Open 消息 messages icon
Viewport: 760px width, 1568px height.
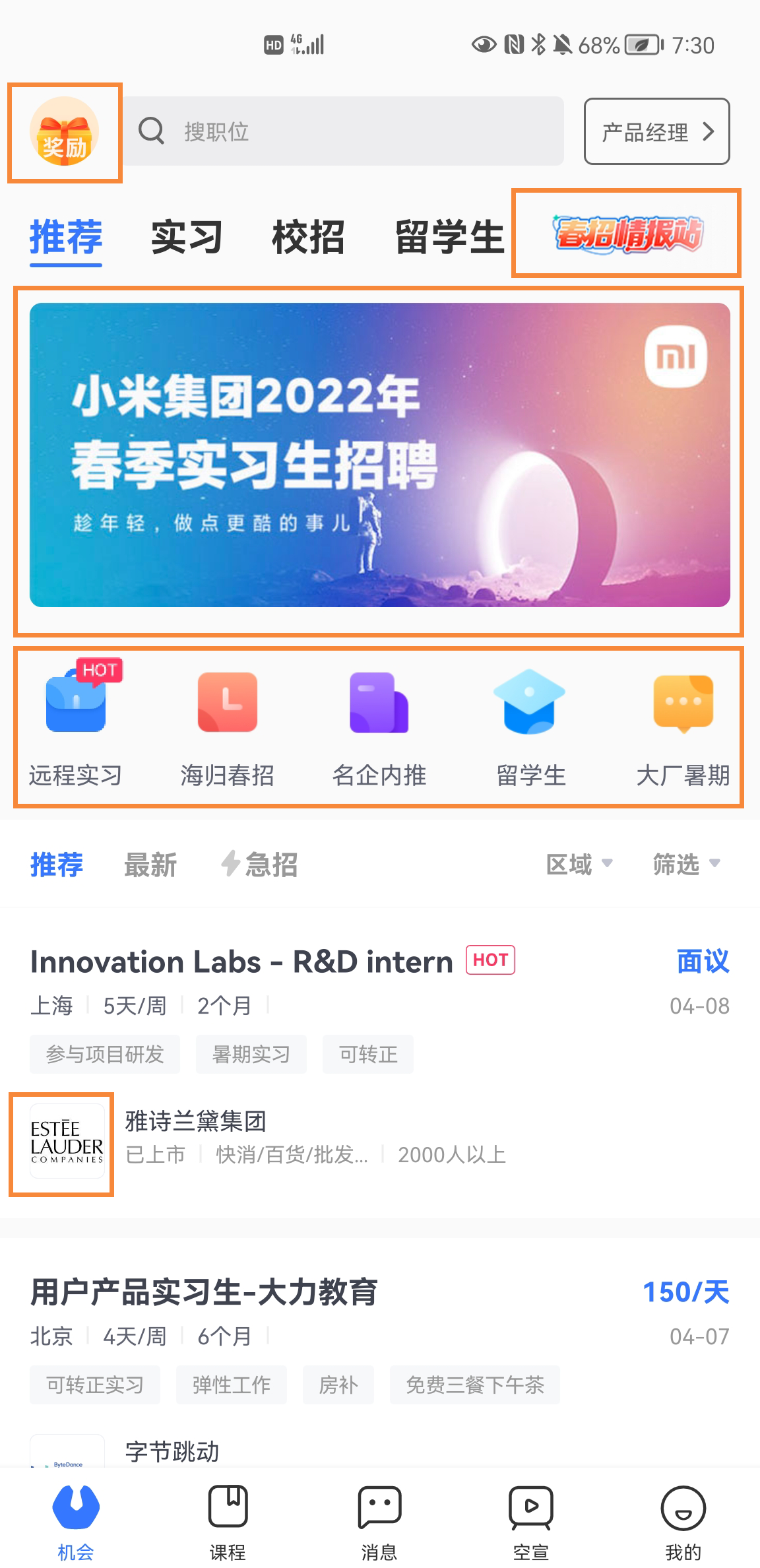coord(379,1508)
